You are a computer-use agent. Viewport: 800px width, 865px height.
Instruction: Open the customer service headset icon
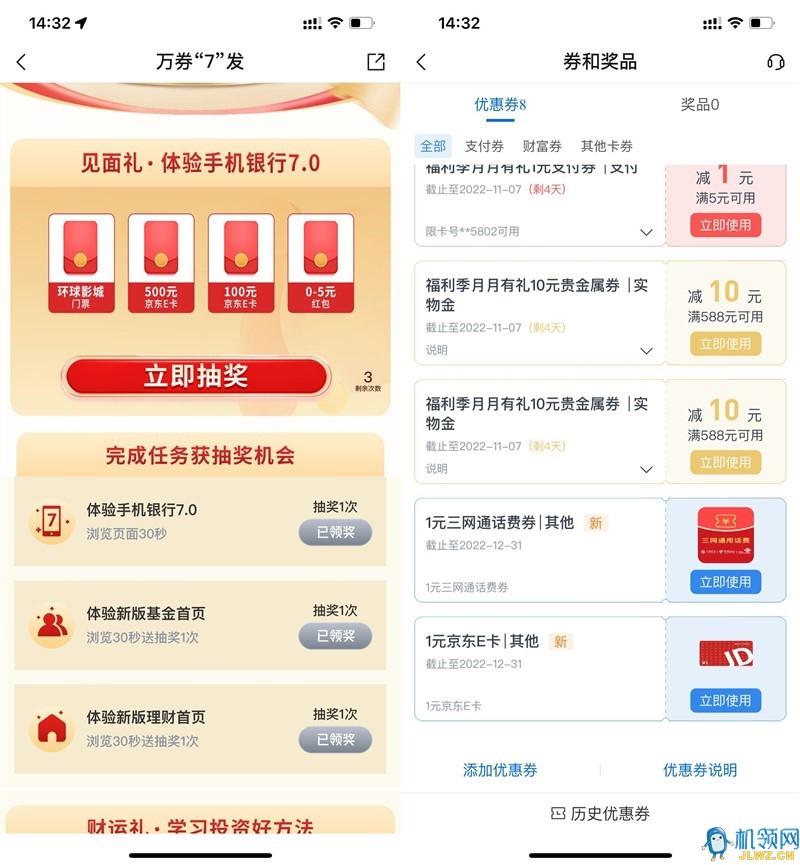pos(775,62)
